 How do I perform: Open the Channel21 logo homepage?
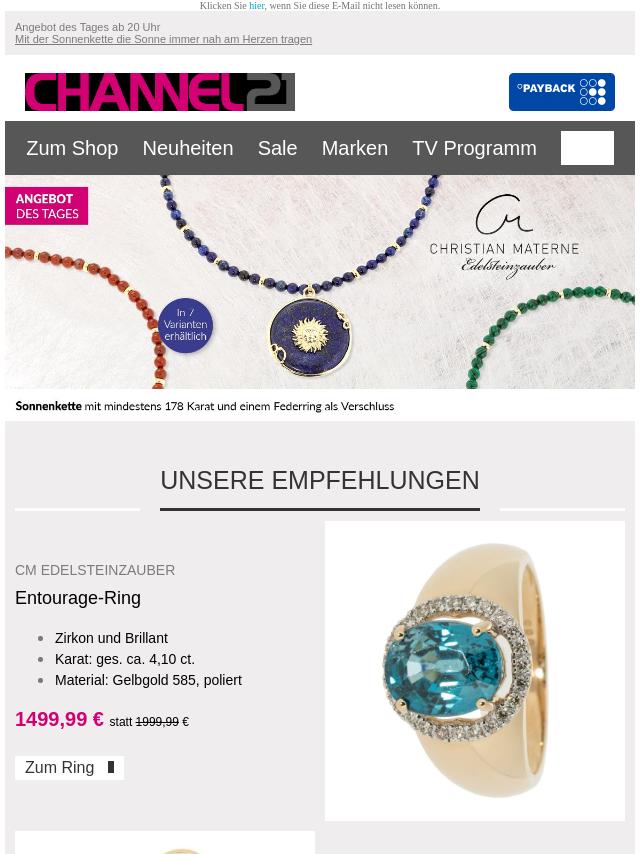[160, 92]
